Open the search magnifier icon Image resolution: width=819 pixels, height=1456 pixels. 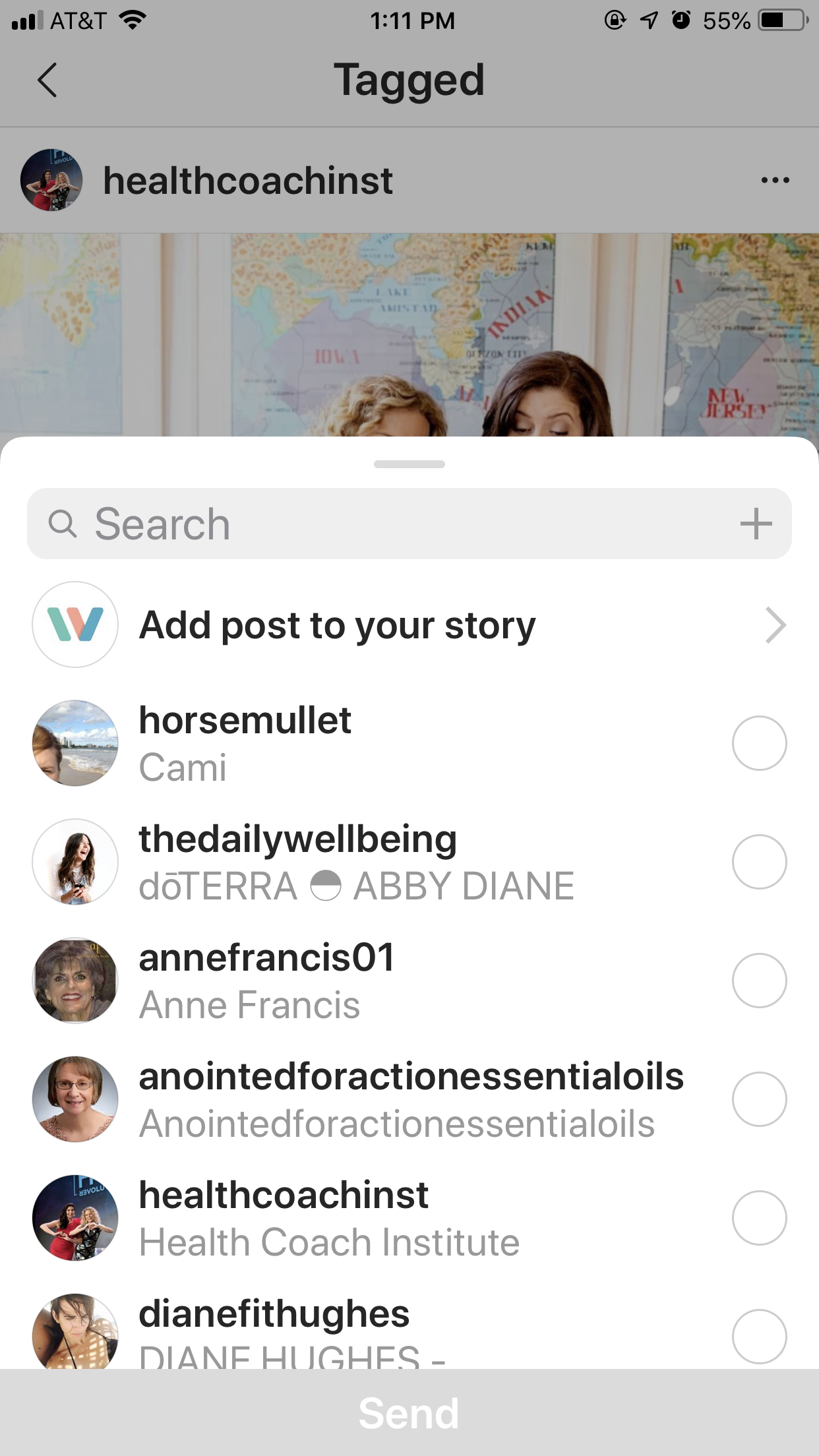[x=63, y=524]
